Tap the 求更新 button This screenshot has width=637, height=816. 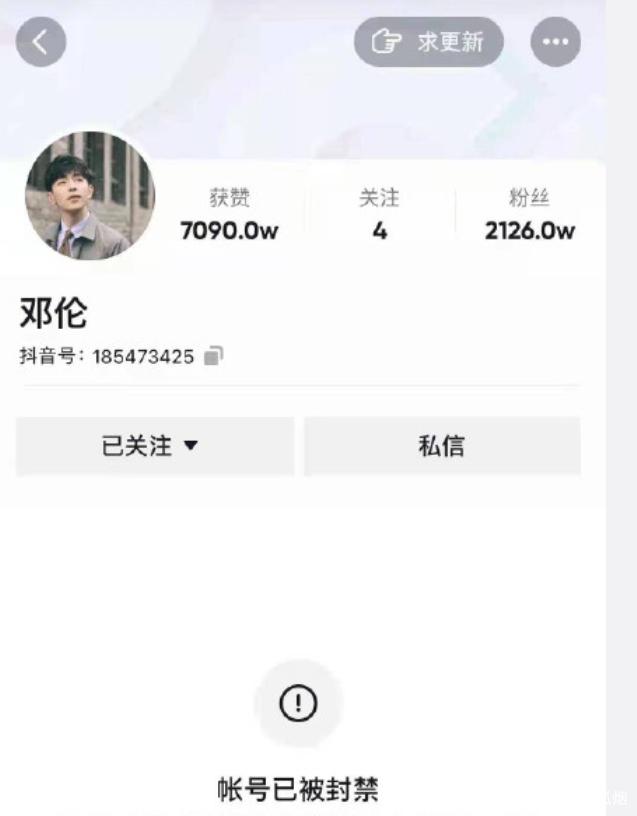point(429,42)
